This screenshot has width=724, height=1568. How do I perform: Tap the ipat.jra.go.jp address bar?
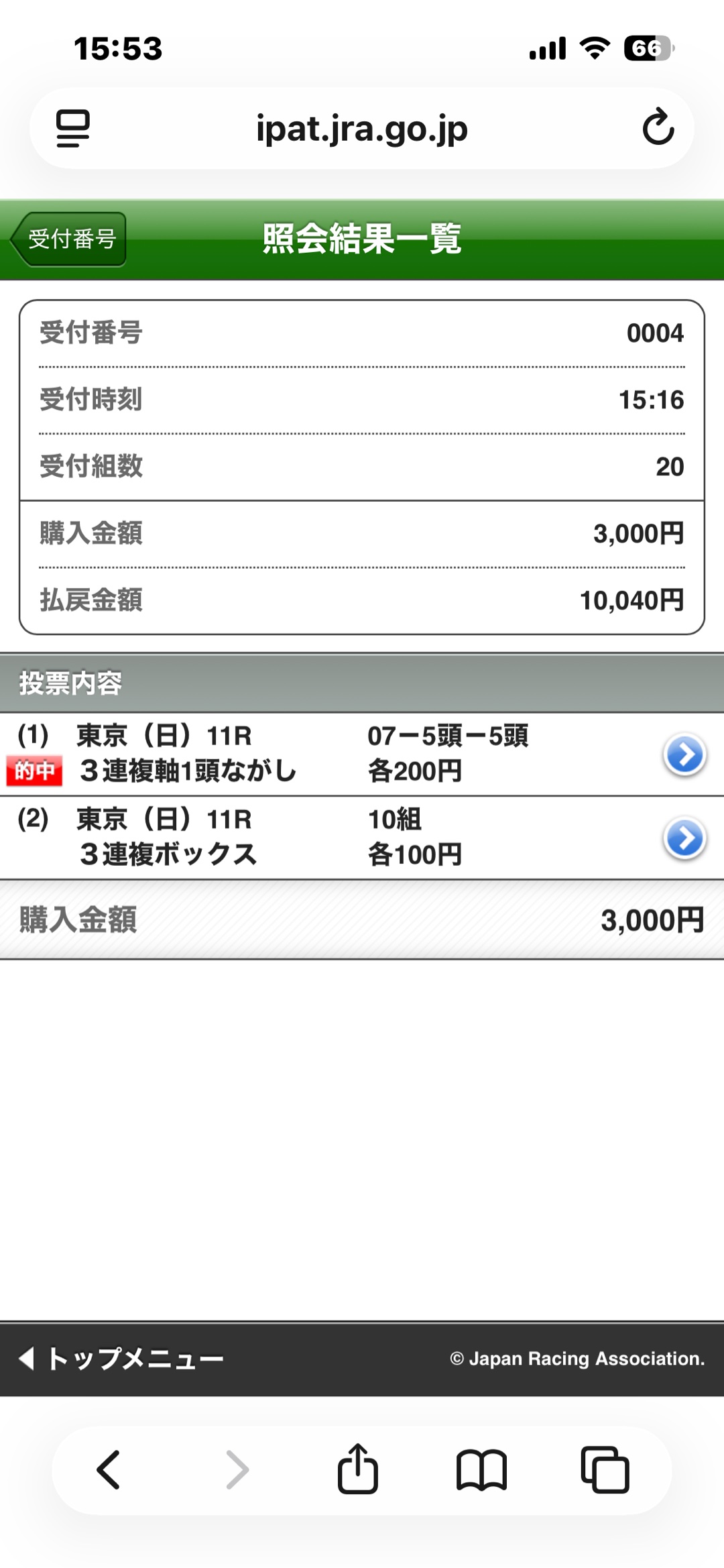(x=362, y=128)
